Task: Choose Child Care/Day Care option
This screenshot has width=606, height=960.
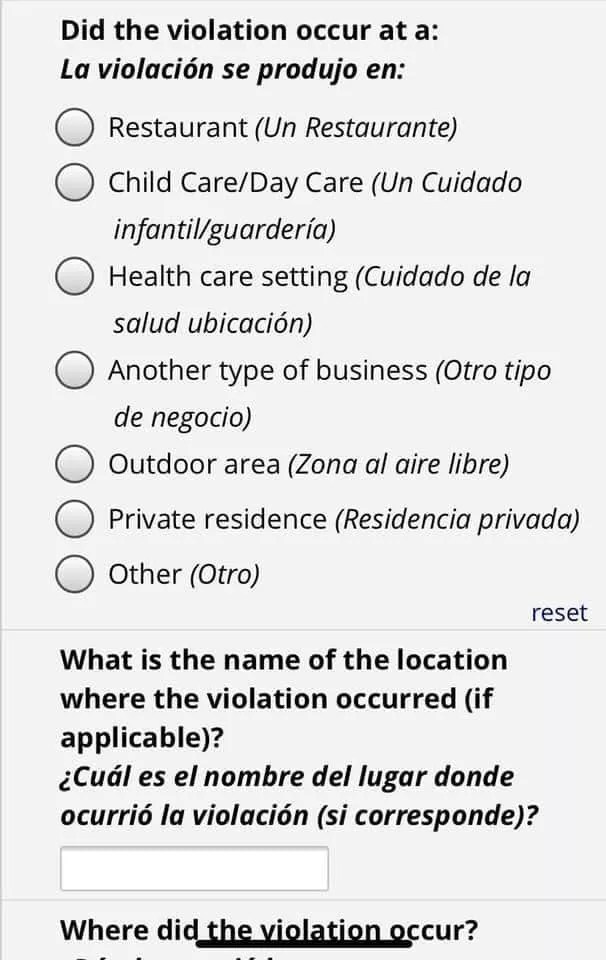Action: pyautogui.click(x=74, y=183)
